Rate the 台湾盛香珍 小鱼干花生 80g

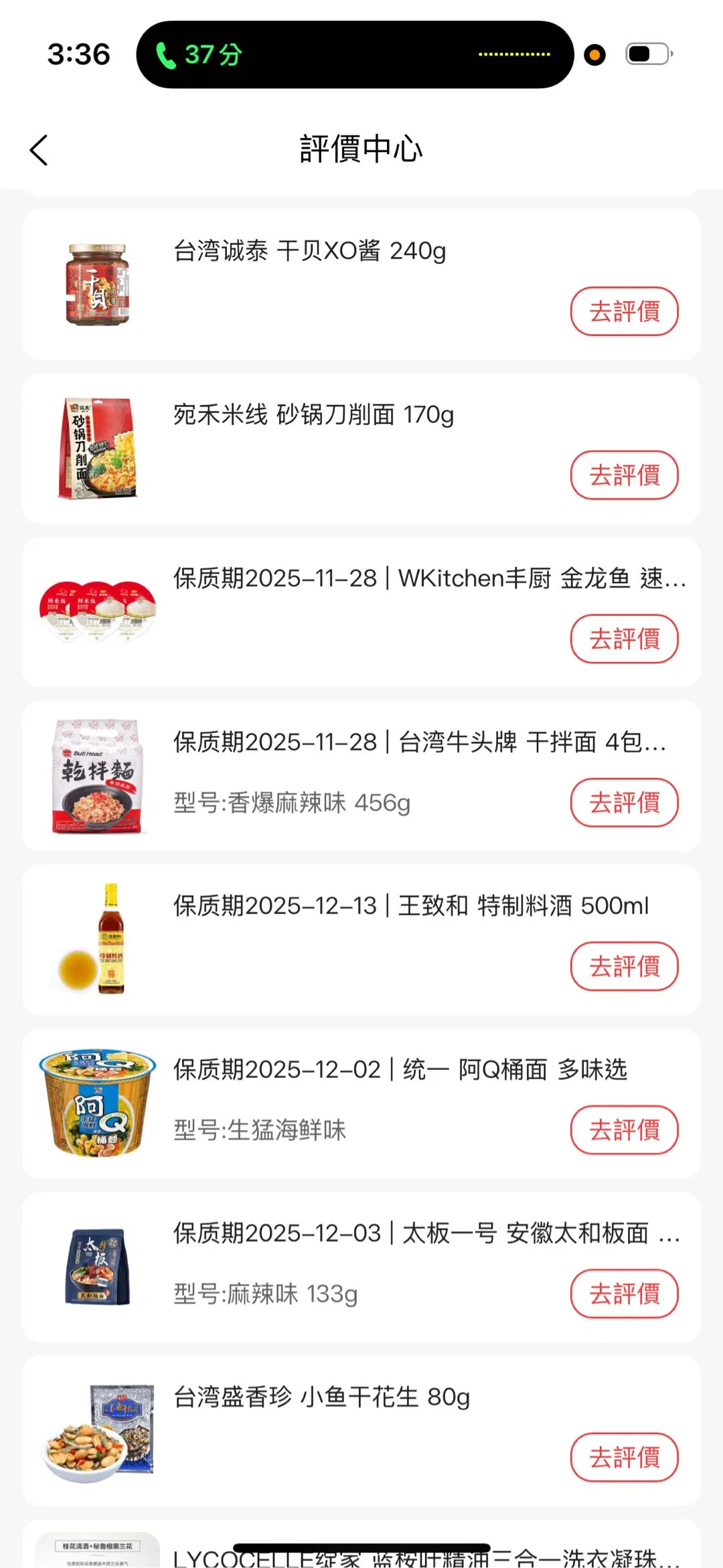click(x=624, y=1457)
